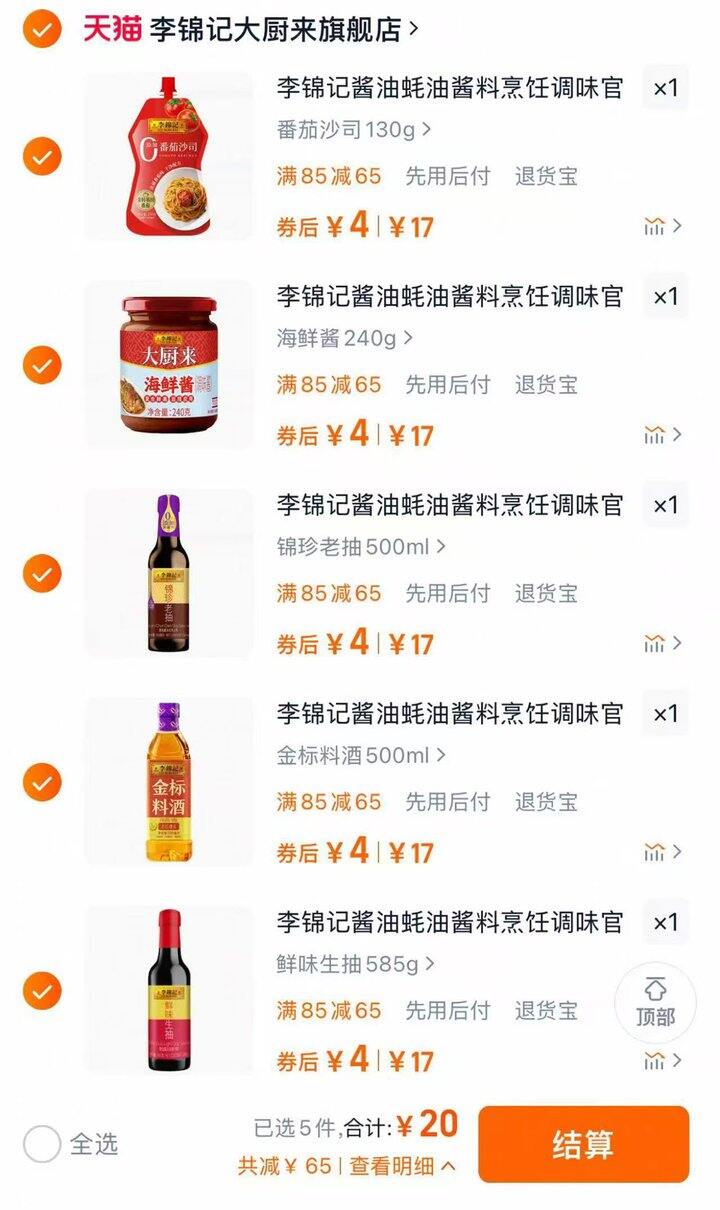Open the 李锦记大厨来旗舰店 store page
720x1210 pixels.
point(283,30)
